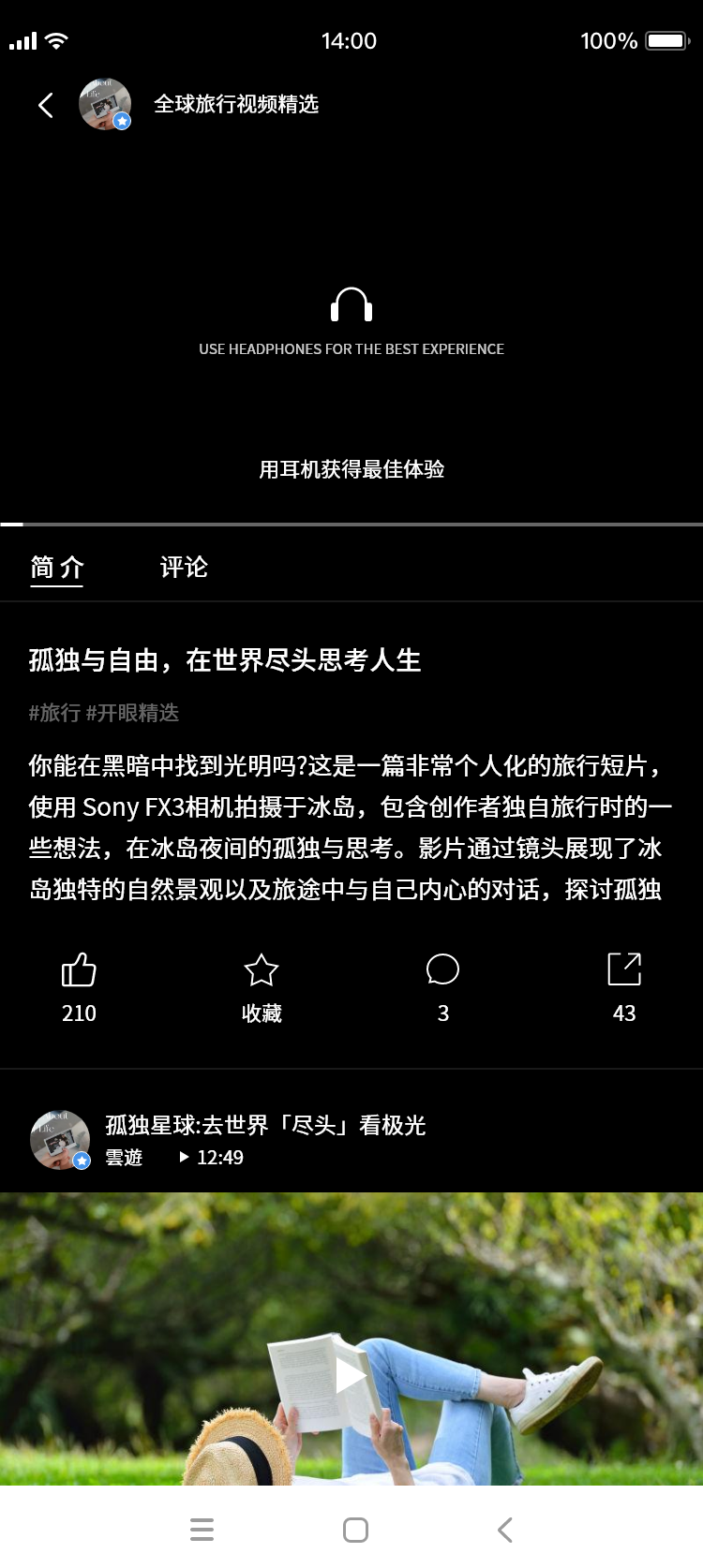Add the video to 收藏 favorites
703x1568 pixels.
(x=262, y=970)
